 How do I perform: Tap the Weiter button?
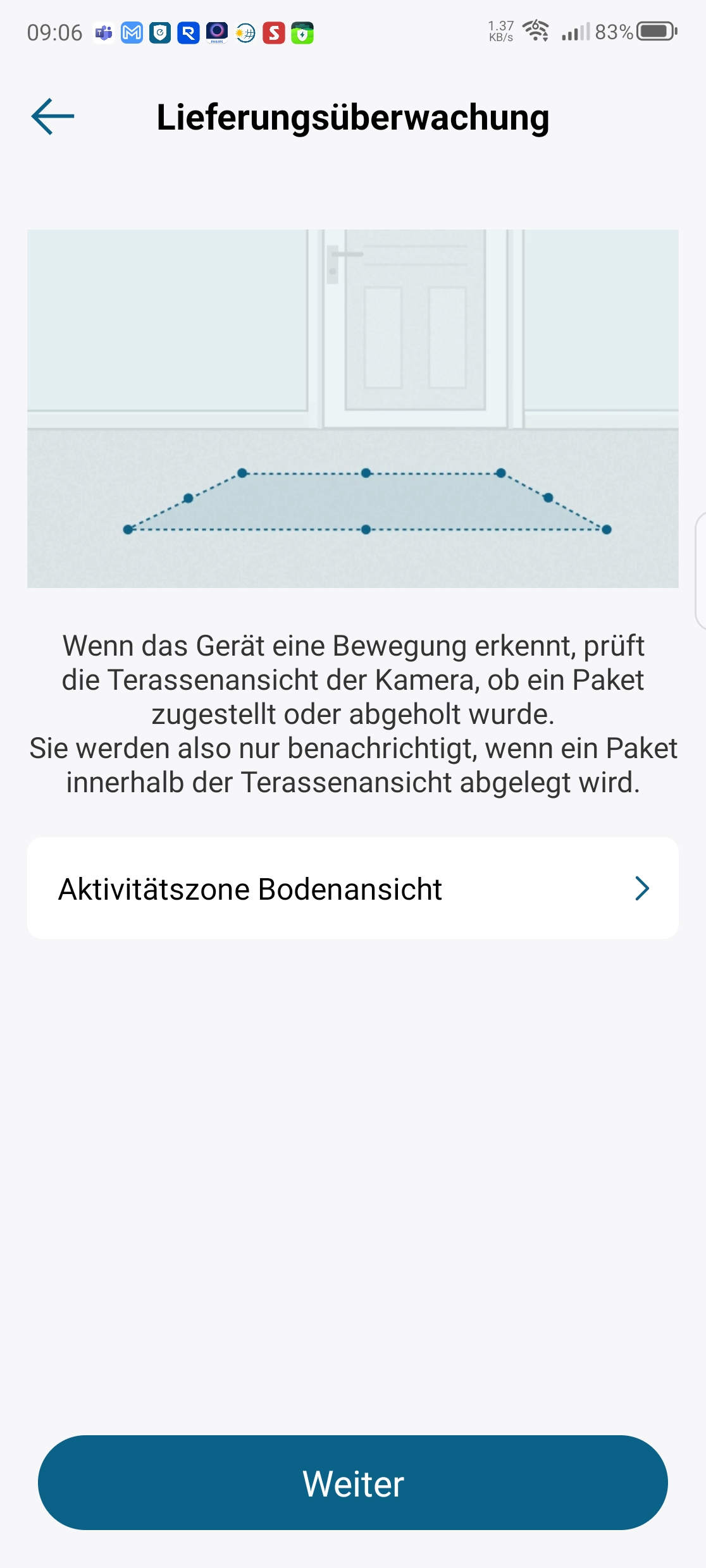coord(352,1483)
